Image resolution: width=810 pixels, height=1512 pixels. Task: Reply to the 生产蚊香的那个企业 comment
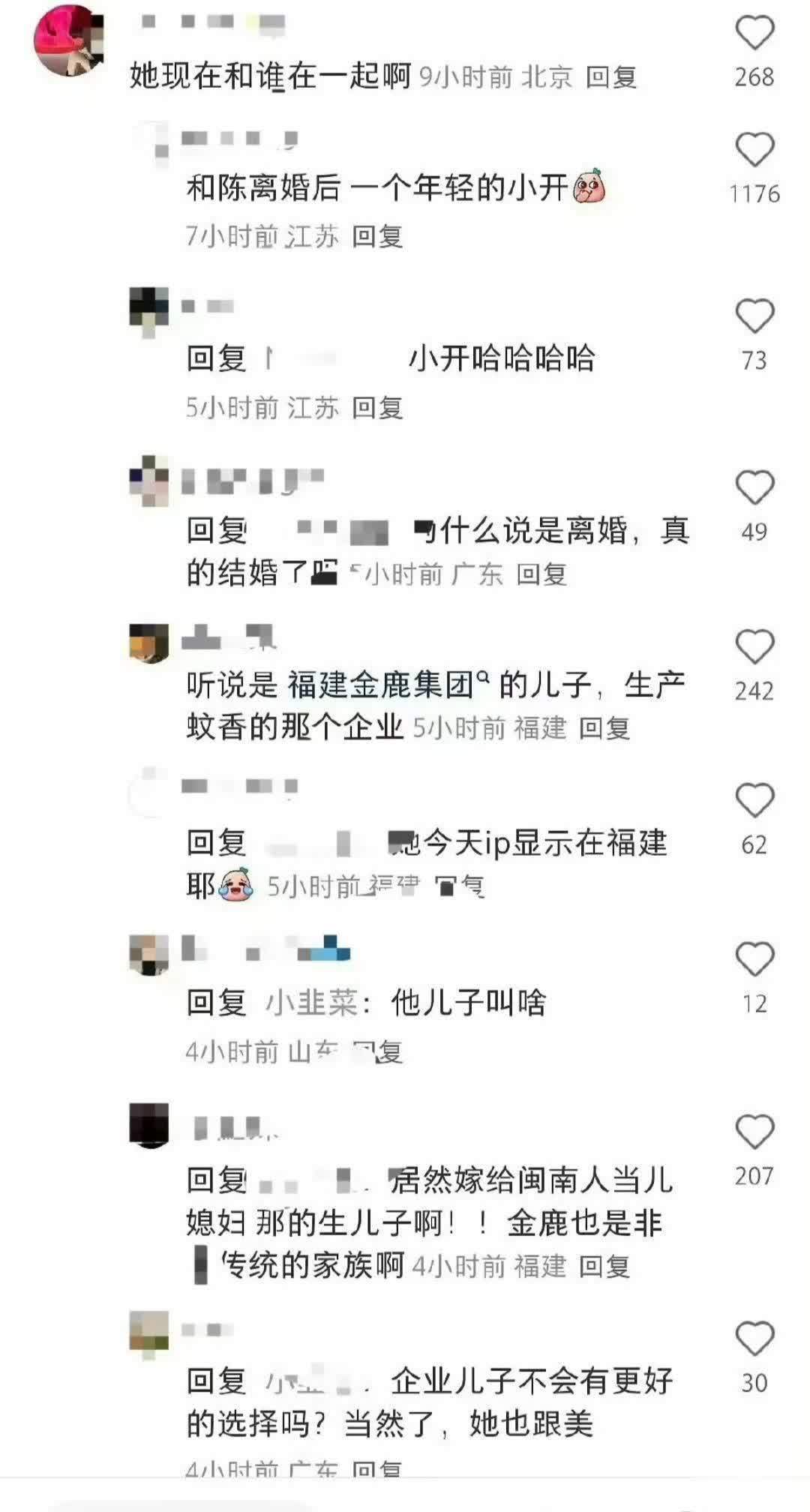coord(604,727)
